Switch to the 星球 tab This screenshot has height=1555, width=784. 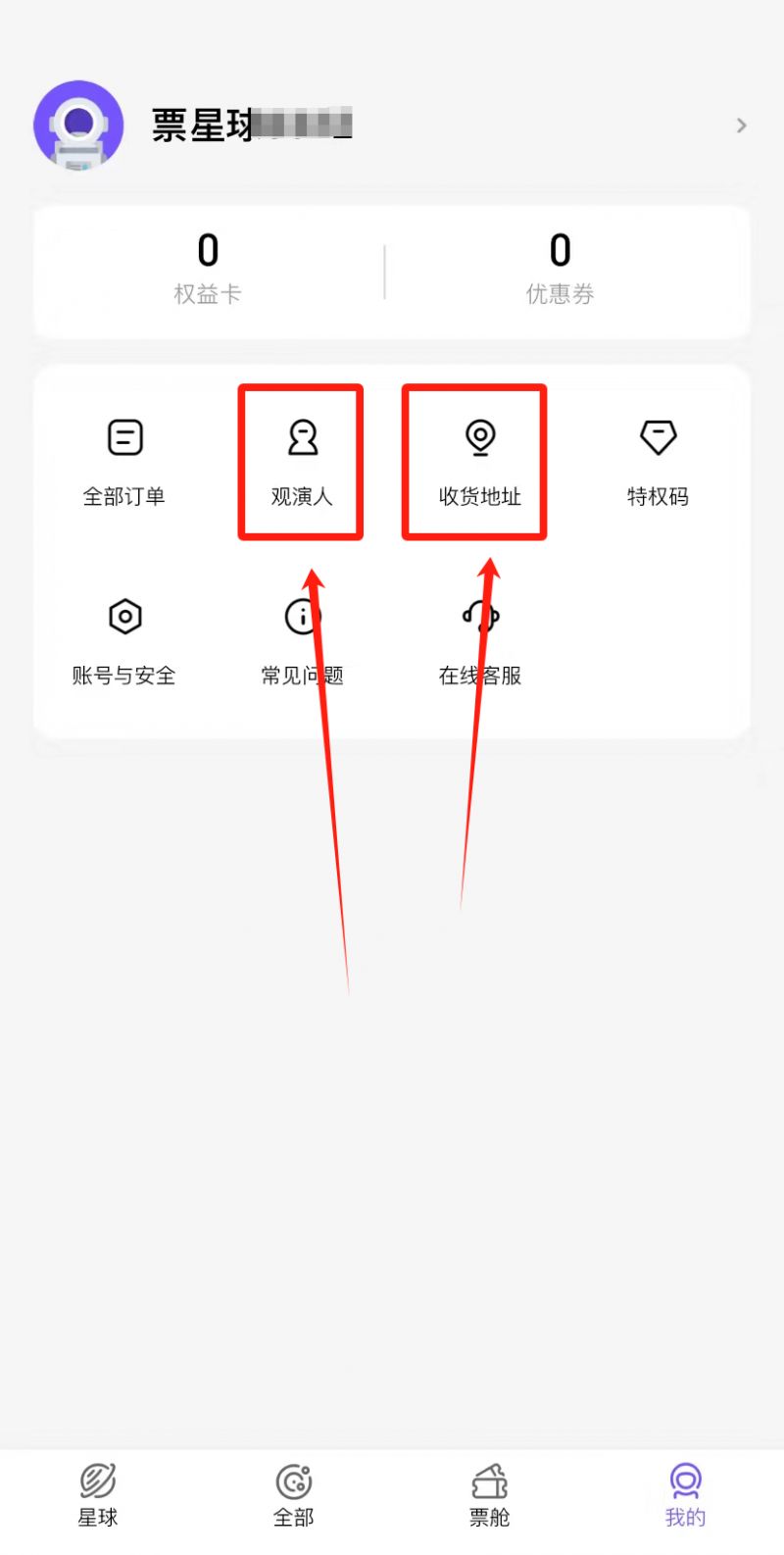point(98,1495)
